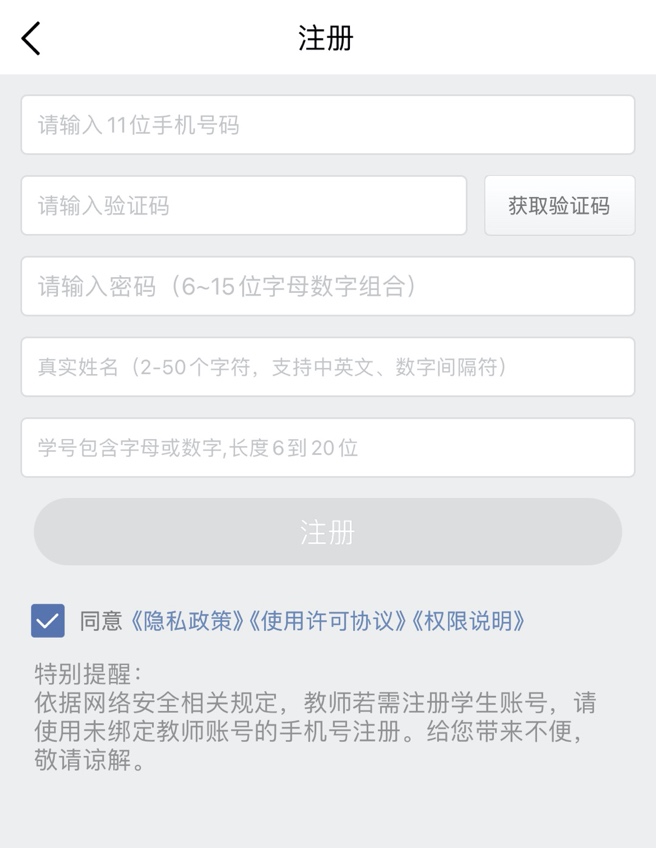Uncheck the 同意 agreement checkbox

click(x=48, y=621)
